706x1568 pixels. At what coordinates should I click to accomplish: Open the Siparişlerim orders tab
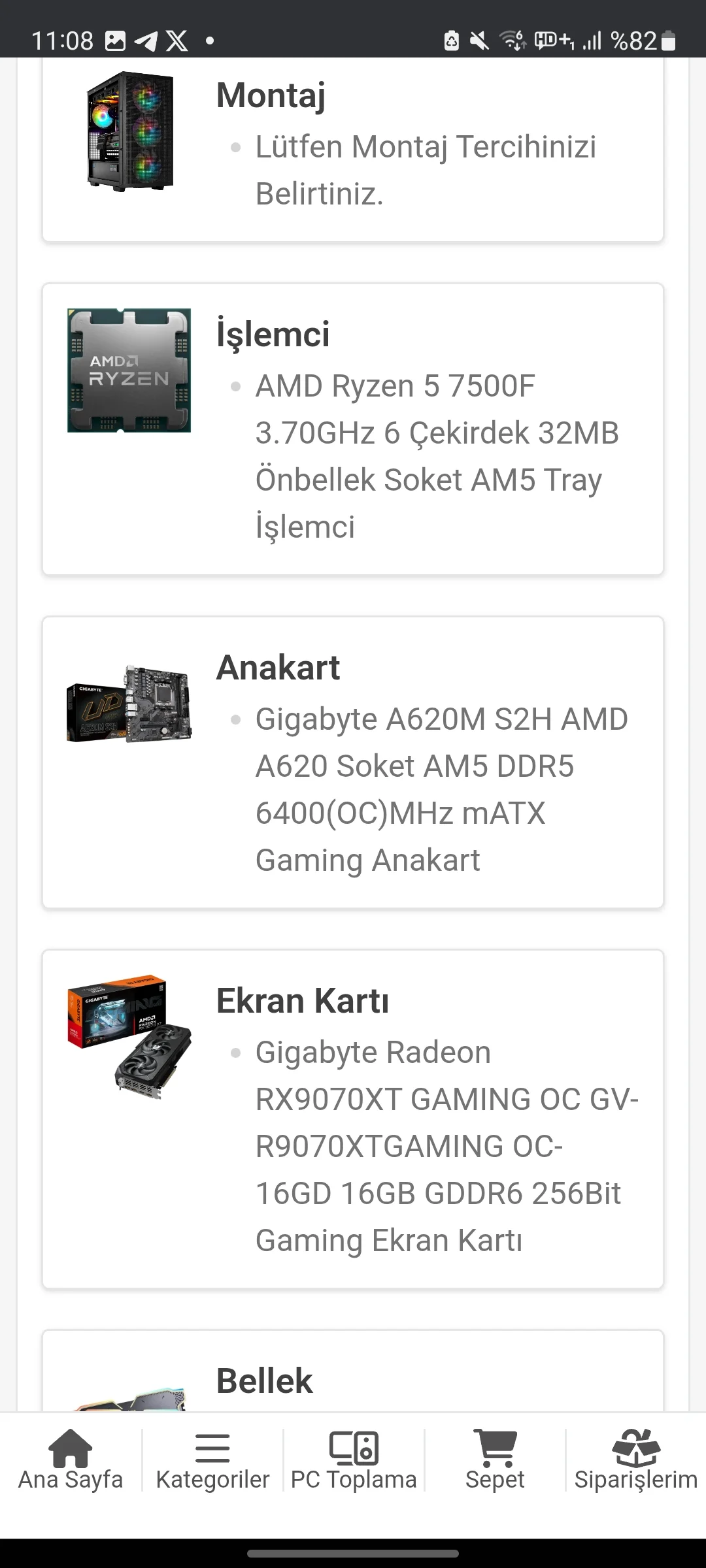[x=635, y=1461]
